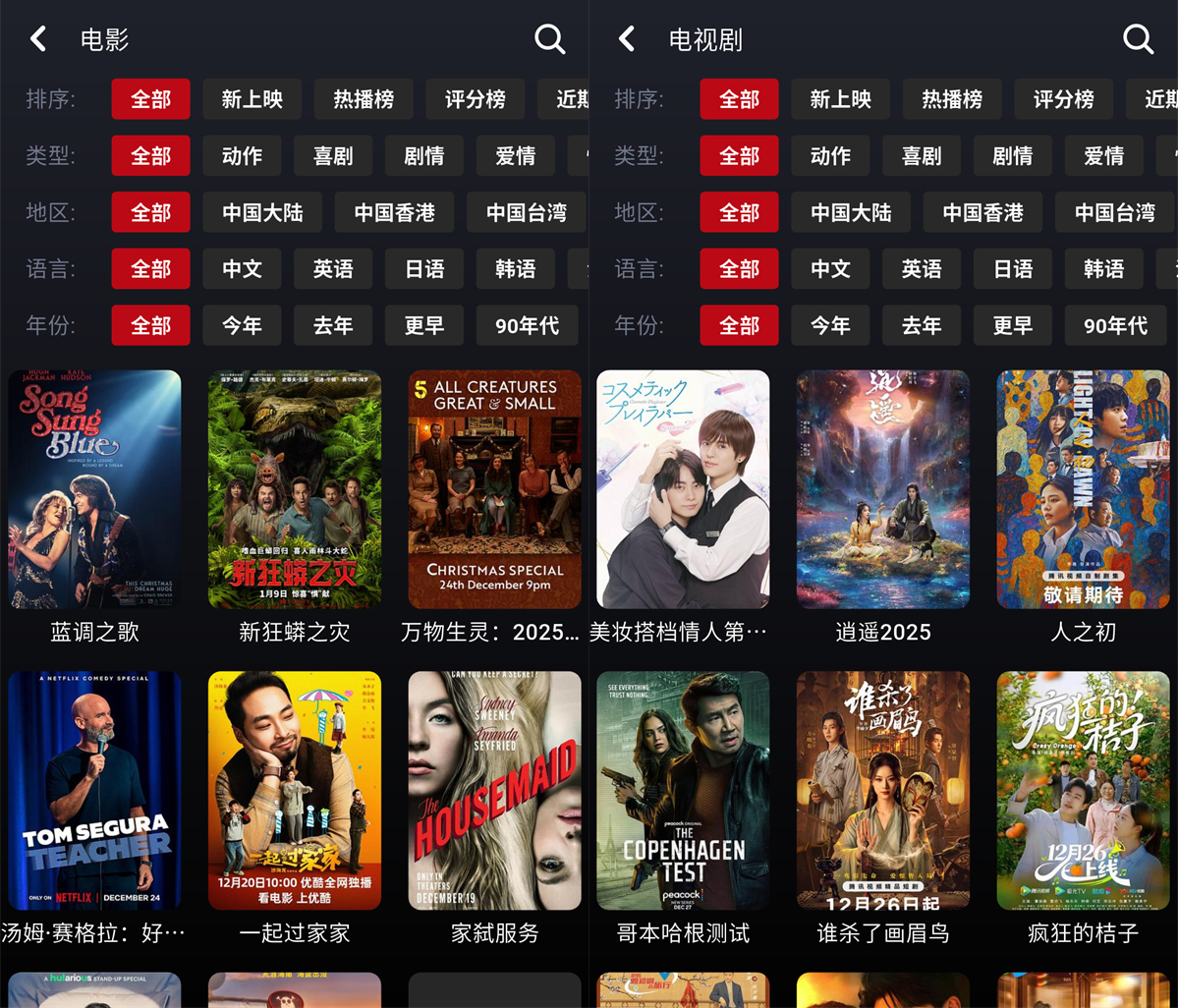This screenshot has height=1008, width=1178.
Task: Select 新上映 sort chip on 电影 page
Action: pyautogui.click(x=252, y=99)
